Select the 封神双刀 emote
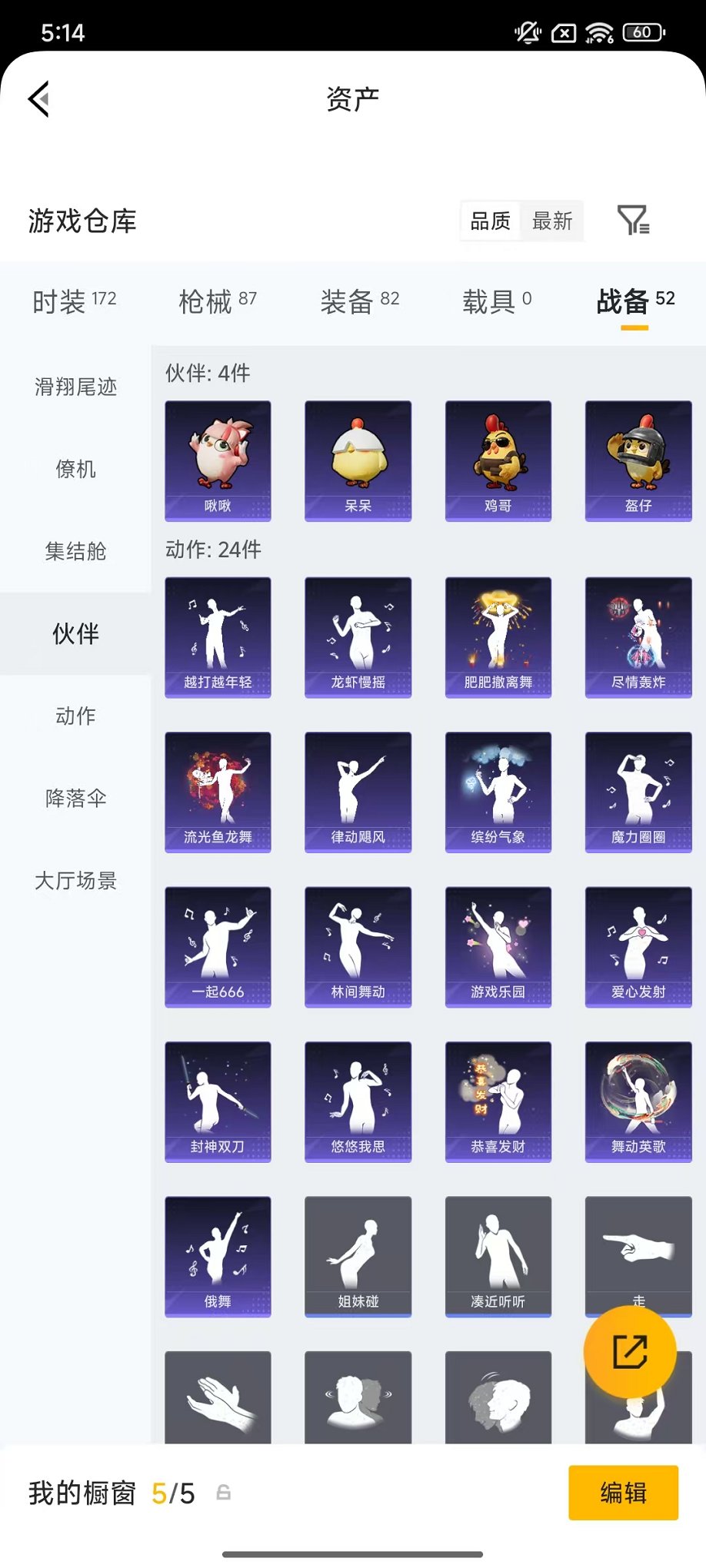Screen dimensions: 706x1568 point(218,1101)
